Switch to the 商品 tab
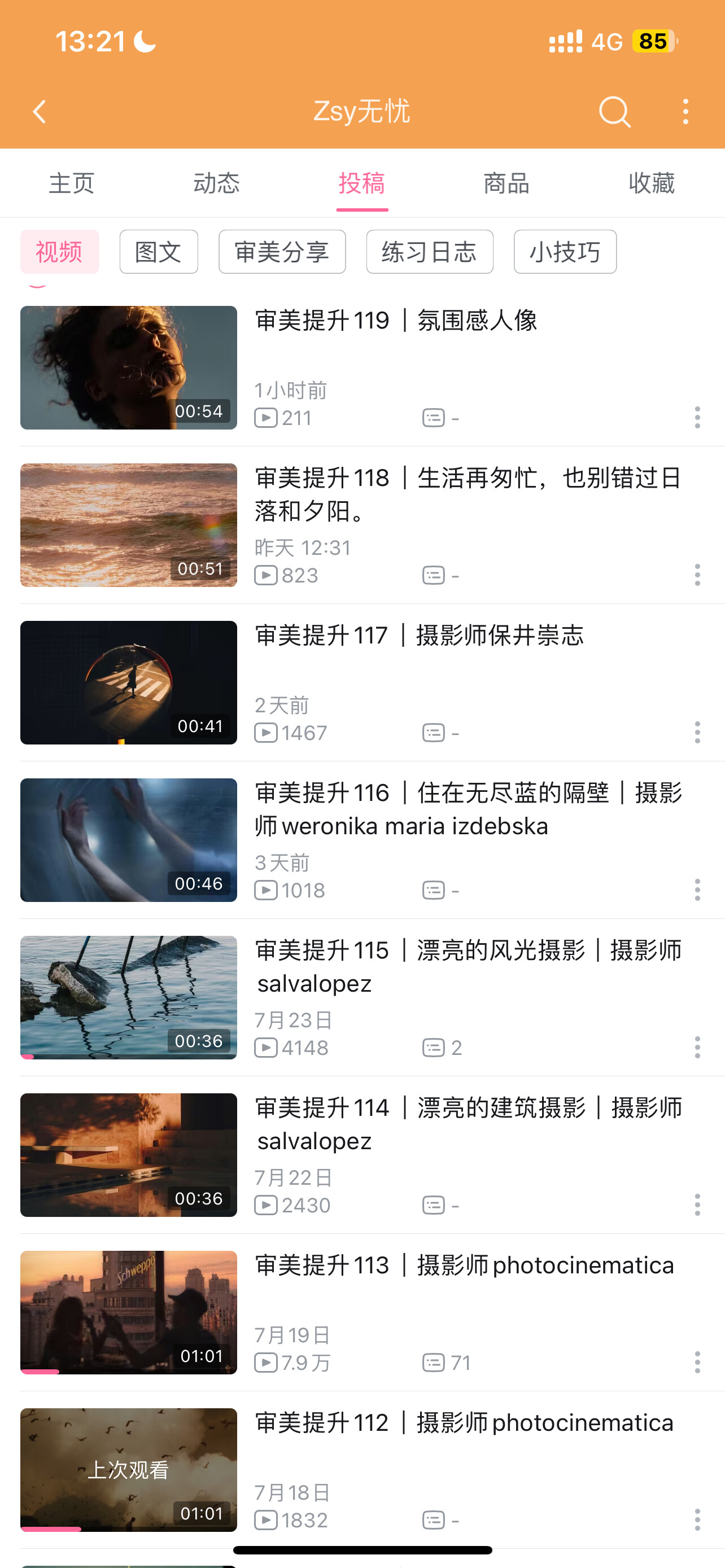This screenshot has width=725, height=1568. (x=506, y=183)
